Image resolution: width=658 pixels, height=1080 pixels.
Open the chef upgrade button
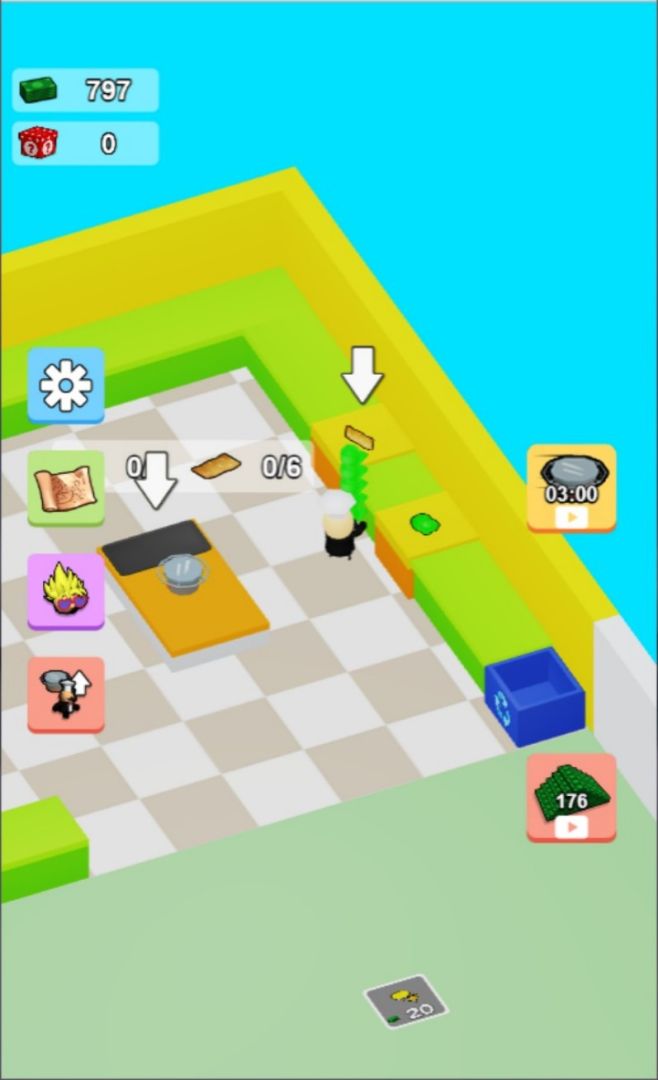coord(66,693)
